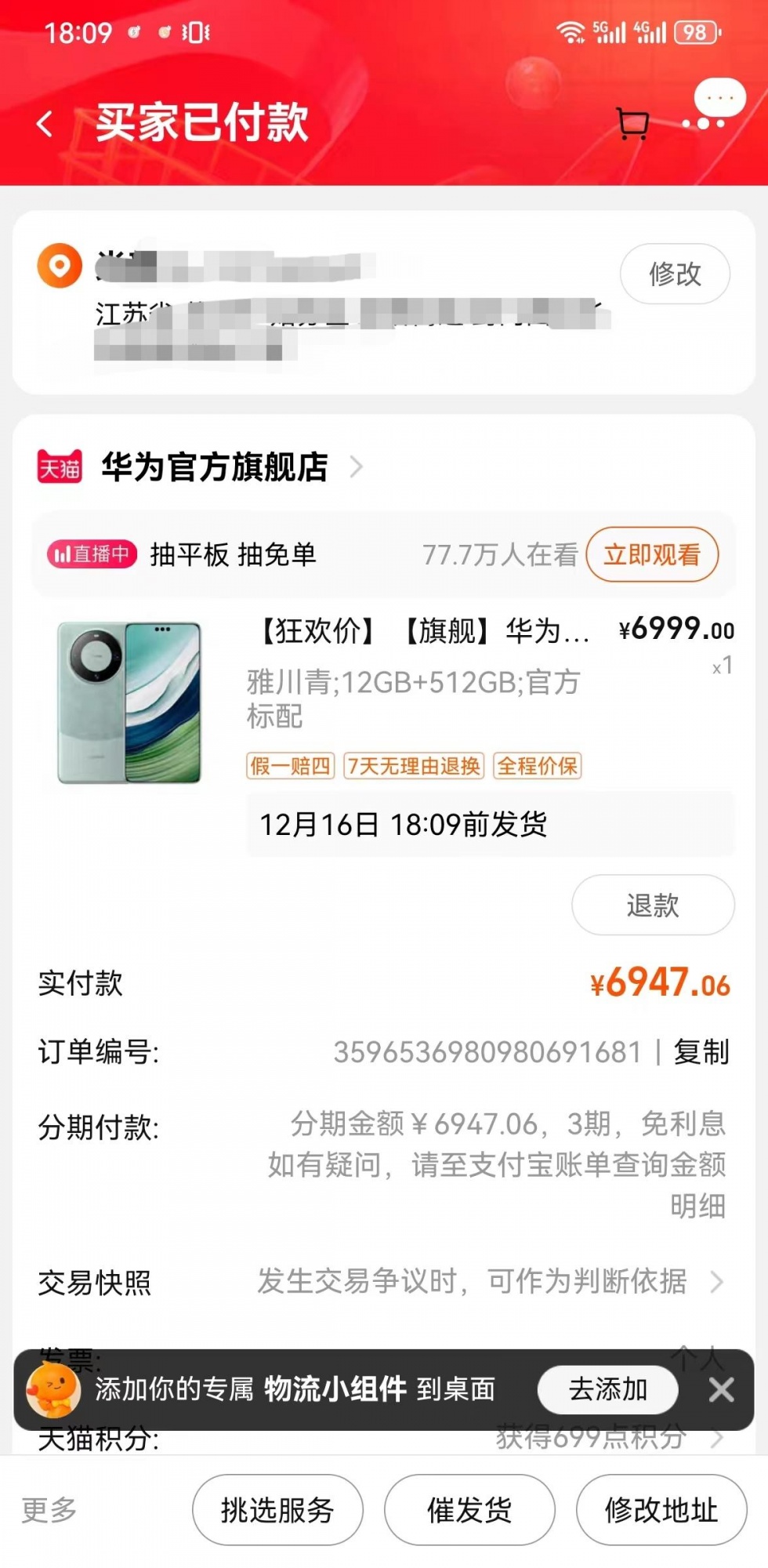This screenshot has width=768, height=1568.
Task: Tap 修改地址 at the bottom
Action: 661,1510
